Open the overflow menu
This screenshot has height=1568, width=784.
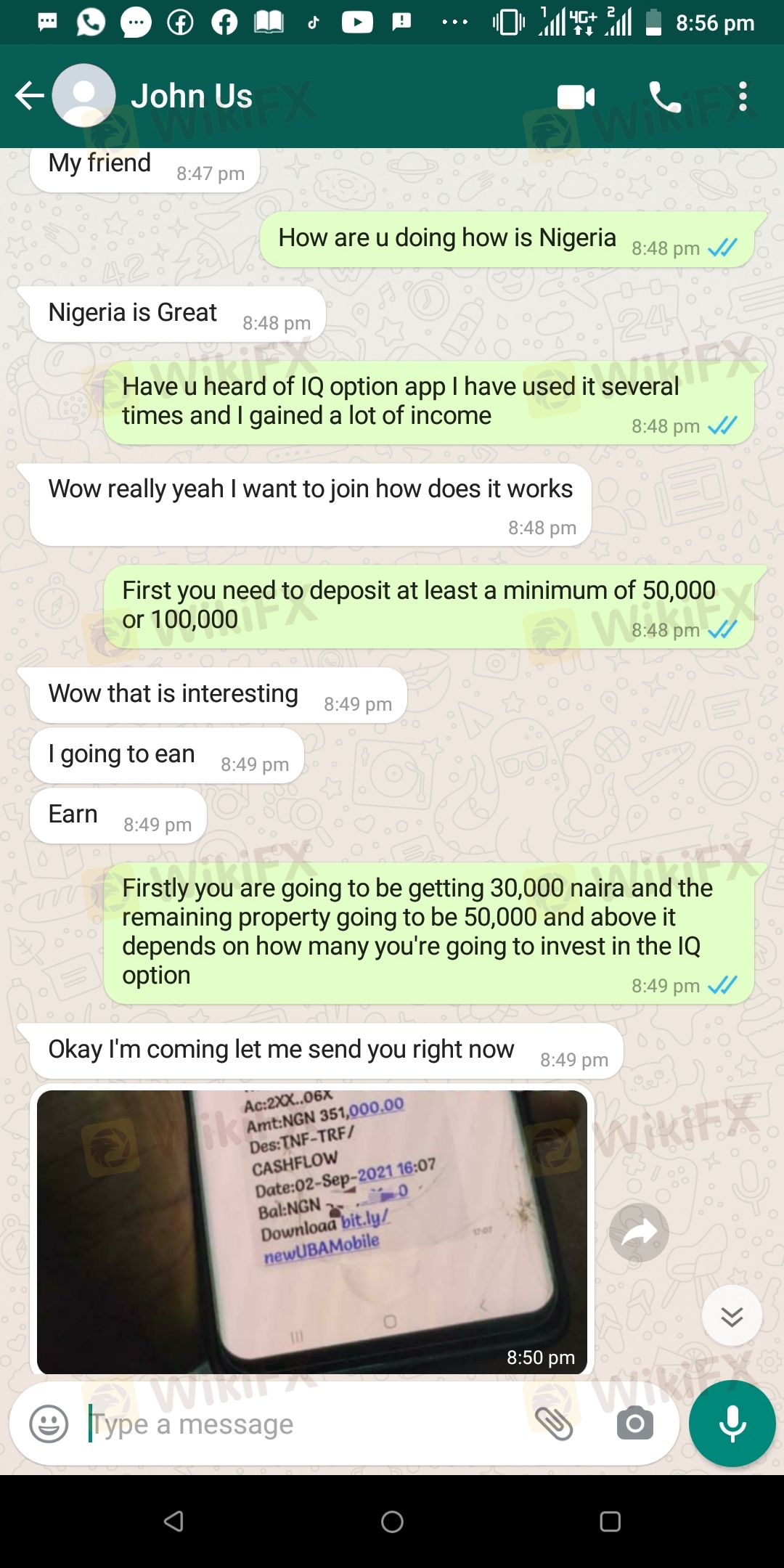coord(743,97)
